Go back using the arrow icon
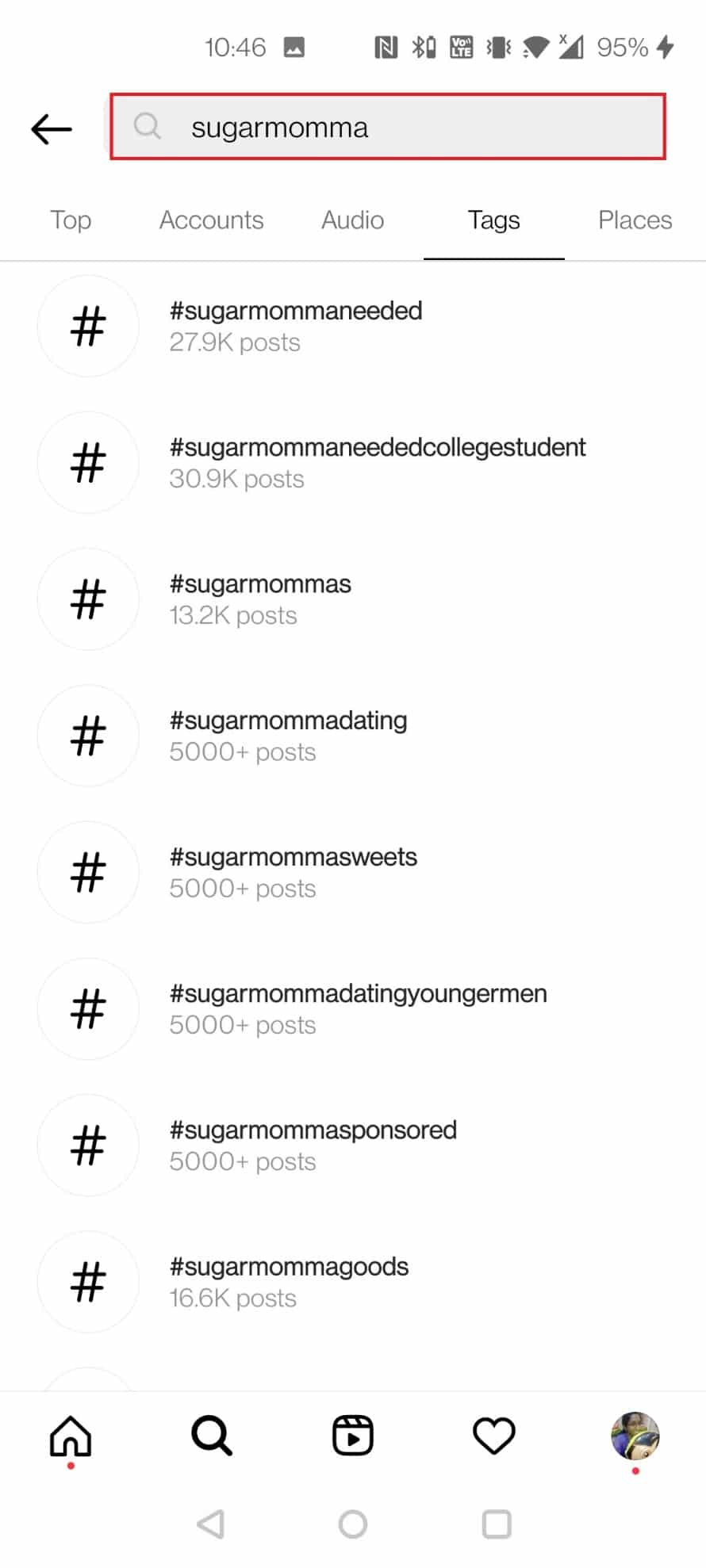The height and width of the screenshot is (1568, 706). coord(52,128)
